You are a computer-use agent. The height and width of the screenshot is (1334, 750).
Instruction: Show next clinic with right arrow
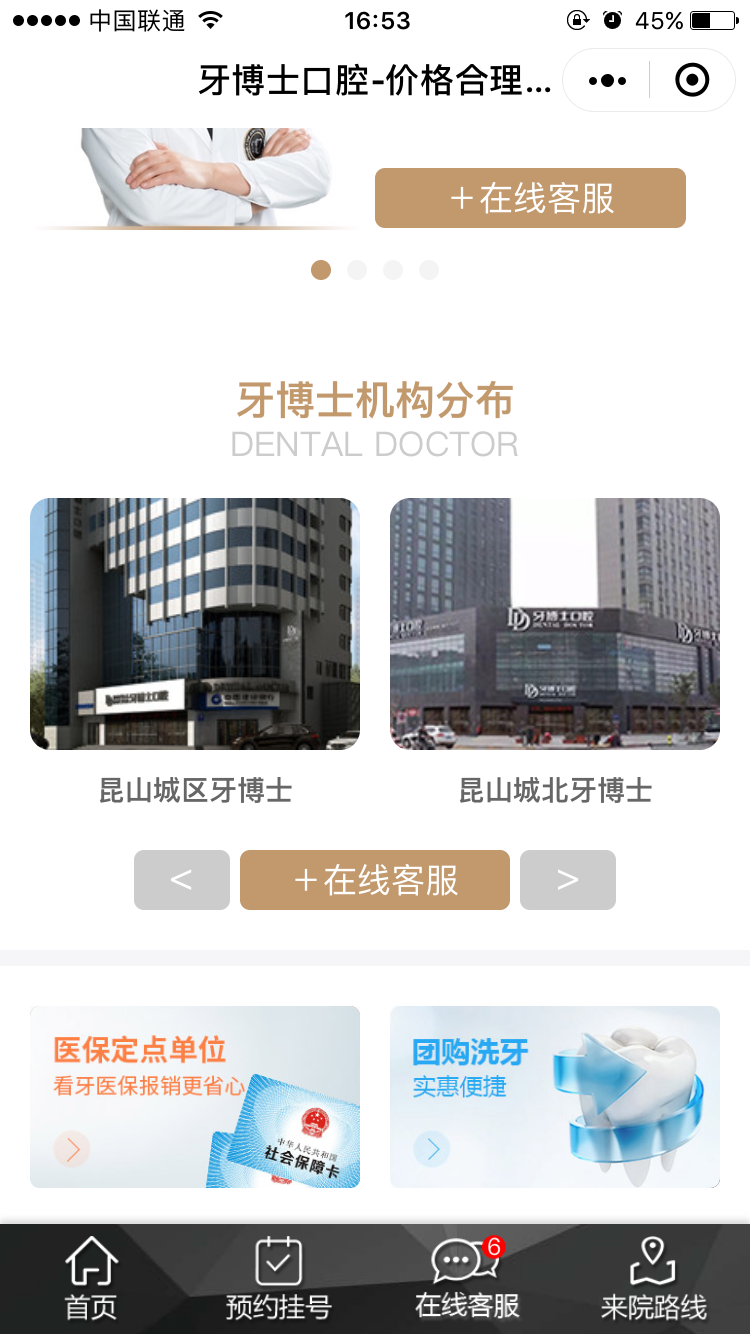pos(567,880)
